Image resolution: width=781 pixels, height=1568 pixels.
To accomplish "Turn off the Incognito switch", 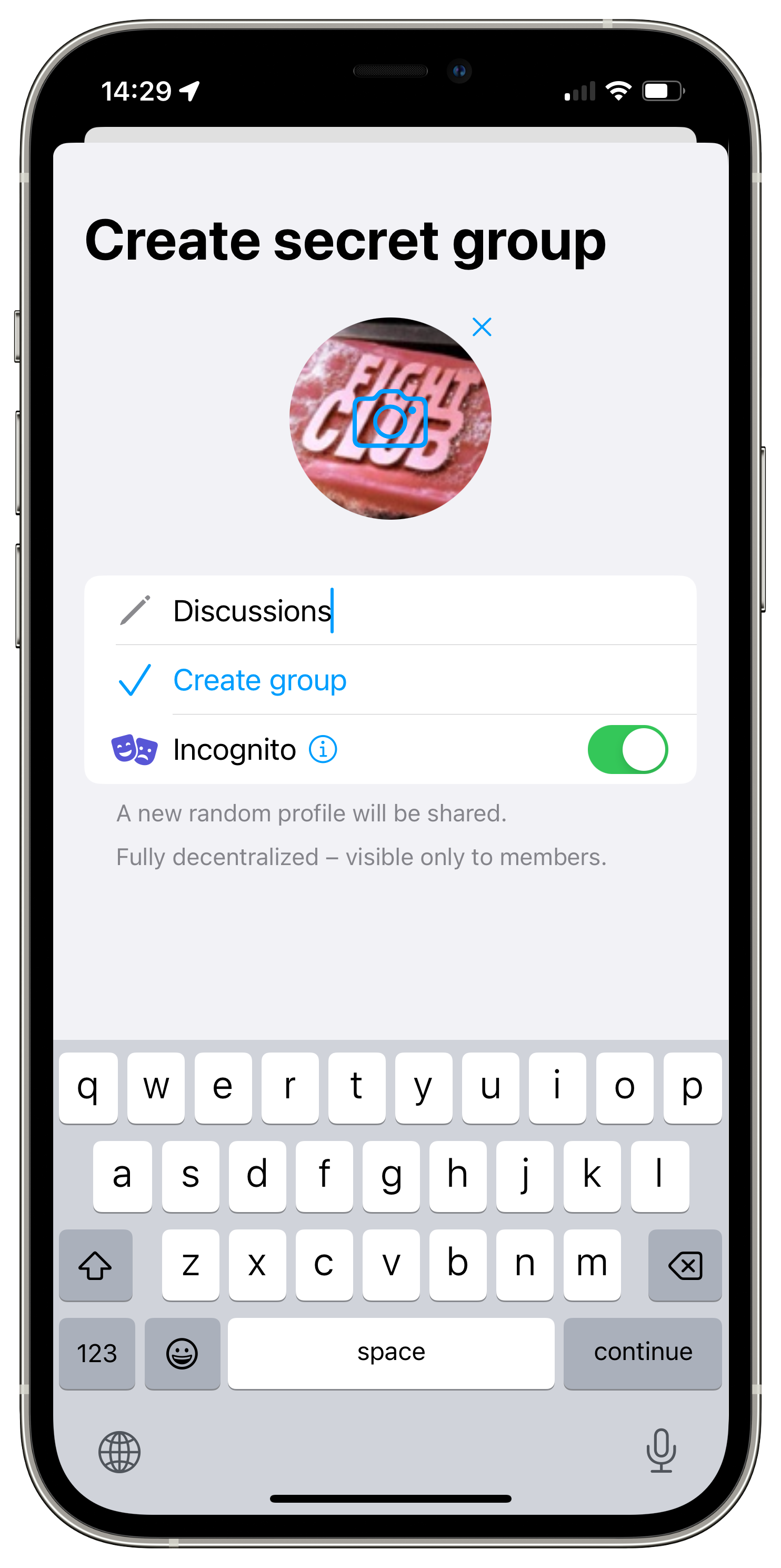I will pyautogui.click(x=627, y=749).
